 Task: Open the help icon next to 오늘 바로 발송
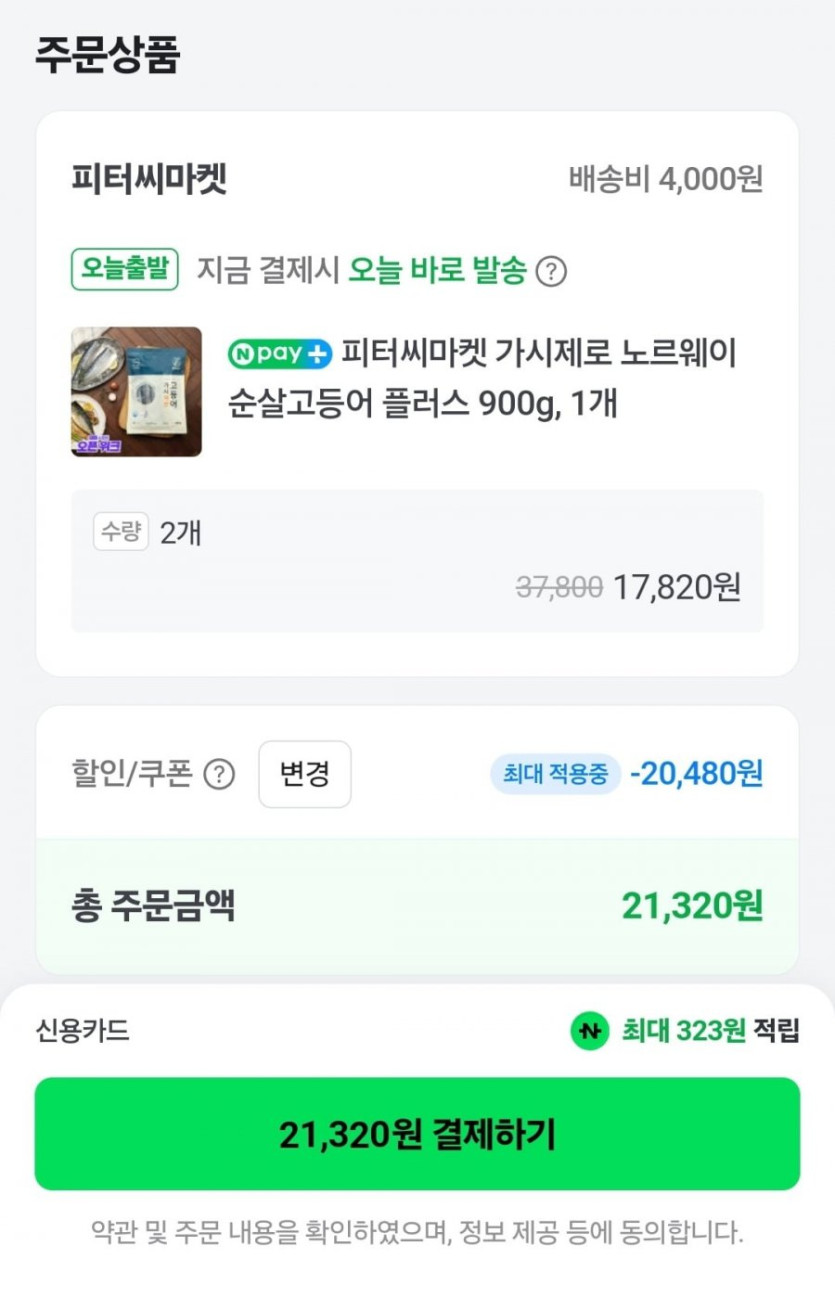click(551, 271)
